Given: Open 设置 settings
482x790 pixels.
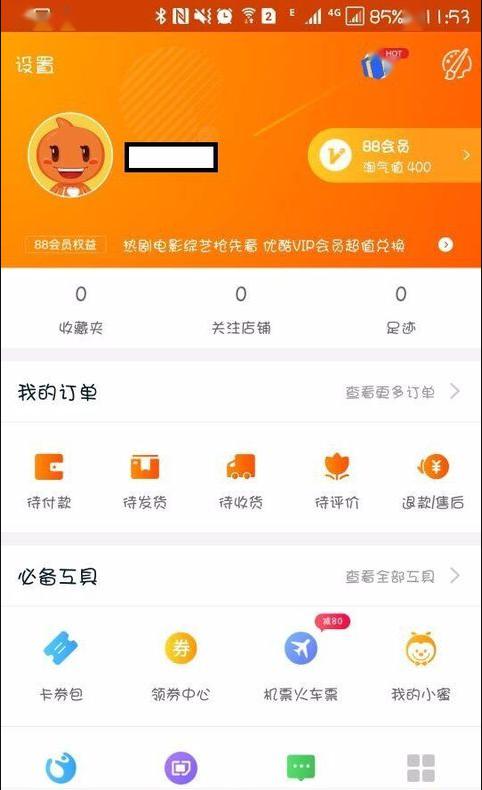Looking at the screenshot, I should coord(34,65).
